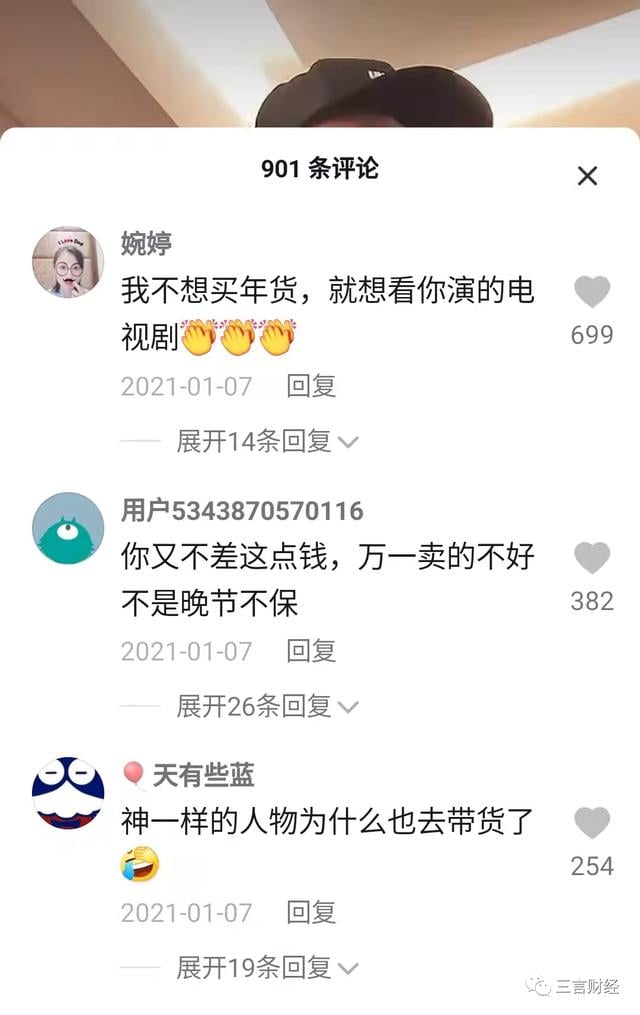Screen dimensions: 640x1015
Task: Open 婉婷's profile avatar
Action: tap(68, 262)
